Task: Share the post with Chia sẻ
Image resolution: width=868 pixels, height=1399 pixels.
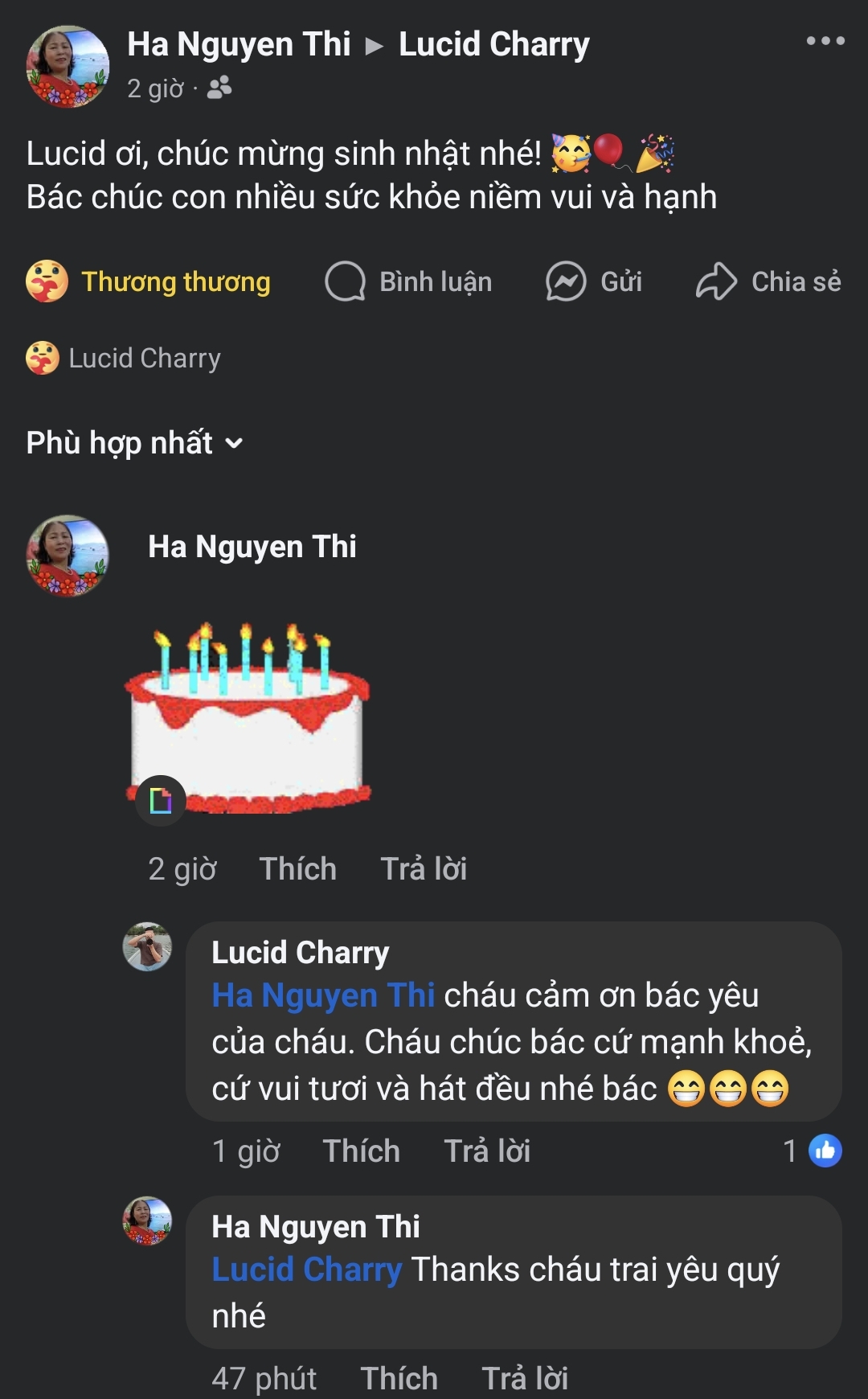Action: click(768, 282)
